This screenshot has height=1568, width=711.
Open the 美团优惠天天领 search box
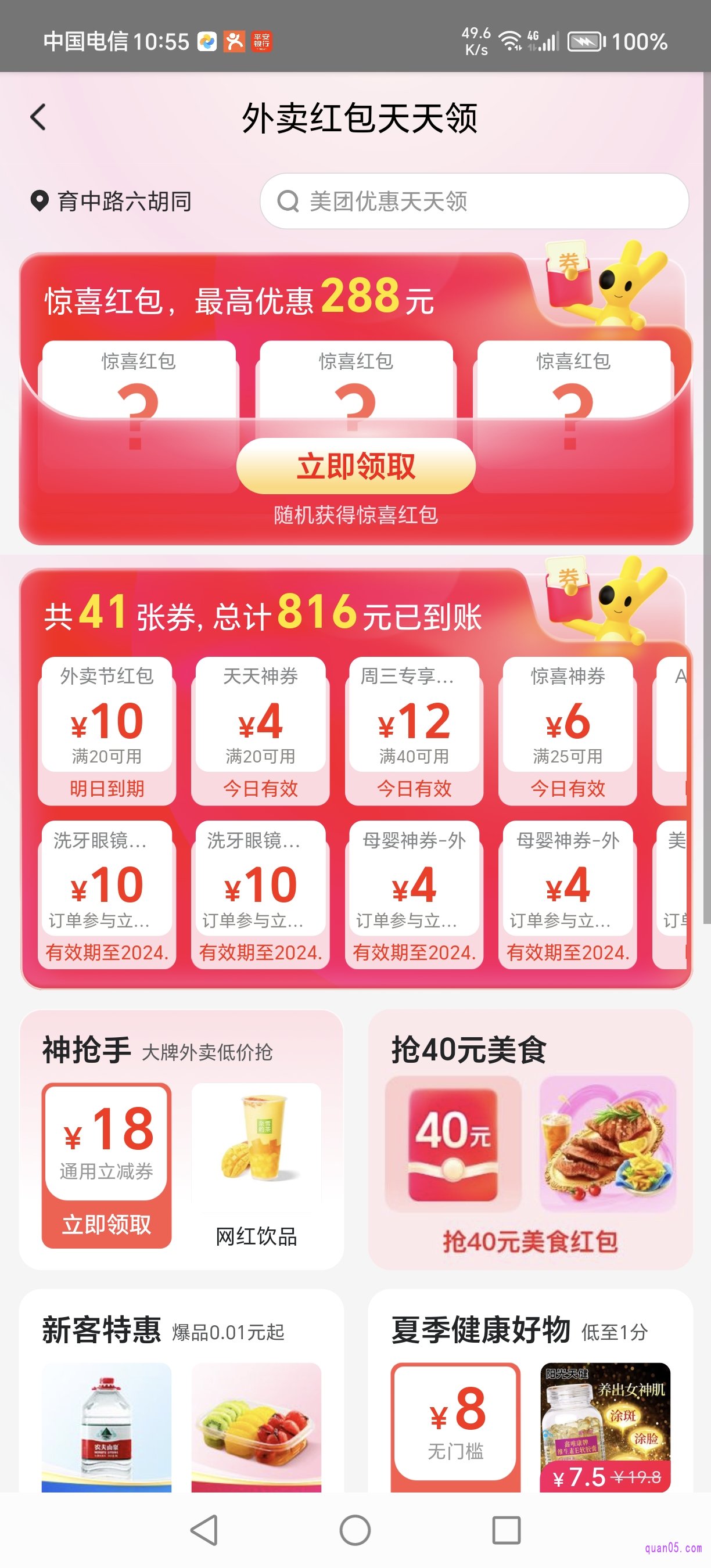point(473,202)
